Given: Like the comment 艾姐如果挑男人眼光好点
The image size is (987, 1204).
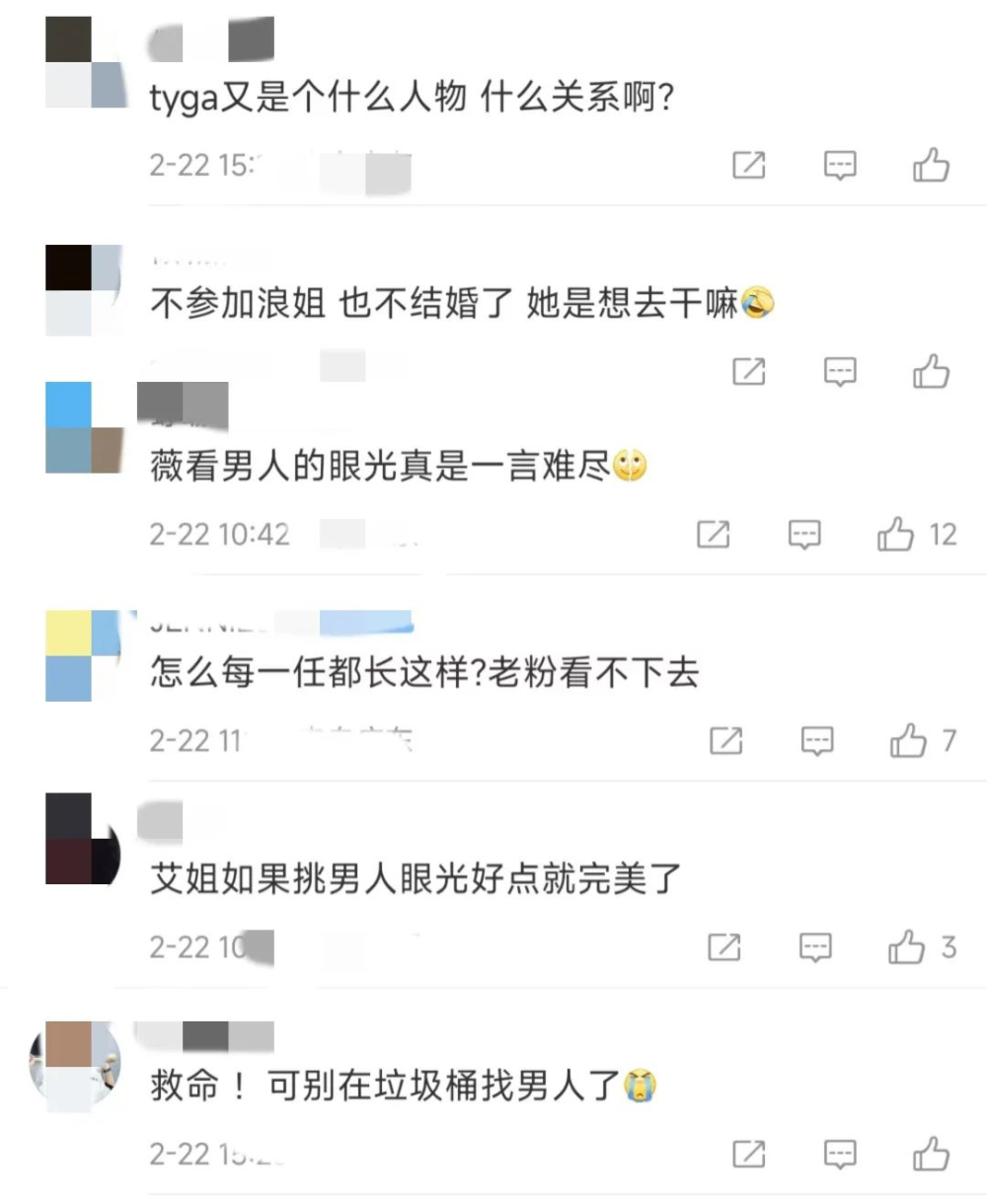Looking at the screenshot, I should point(906,948).
